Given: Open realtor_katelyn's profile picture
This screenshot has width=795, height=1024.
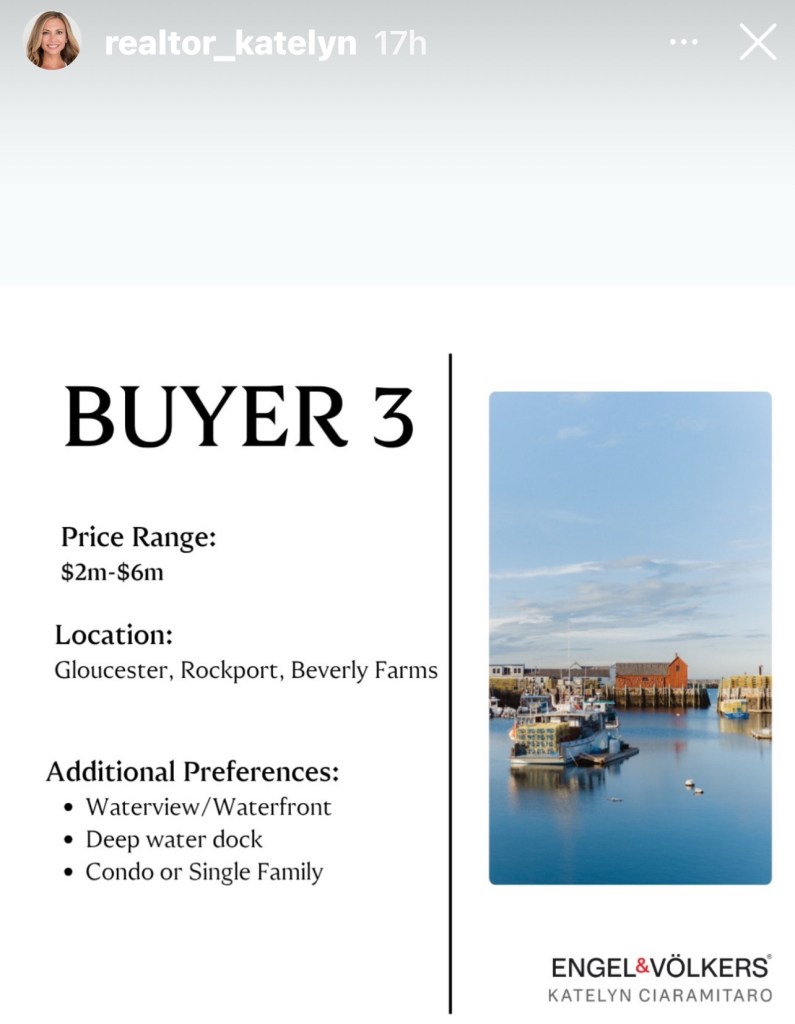Looking at the screenshot, I should coord(52,41).
